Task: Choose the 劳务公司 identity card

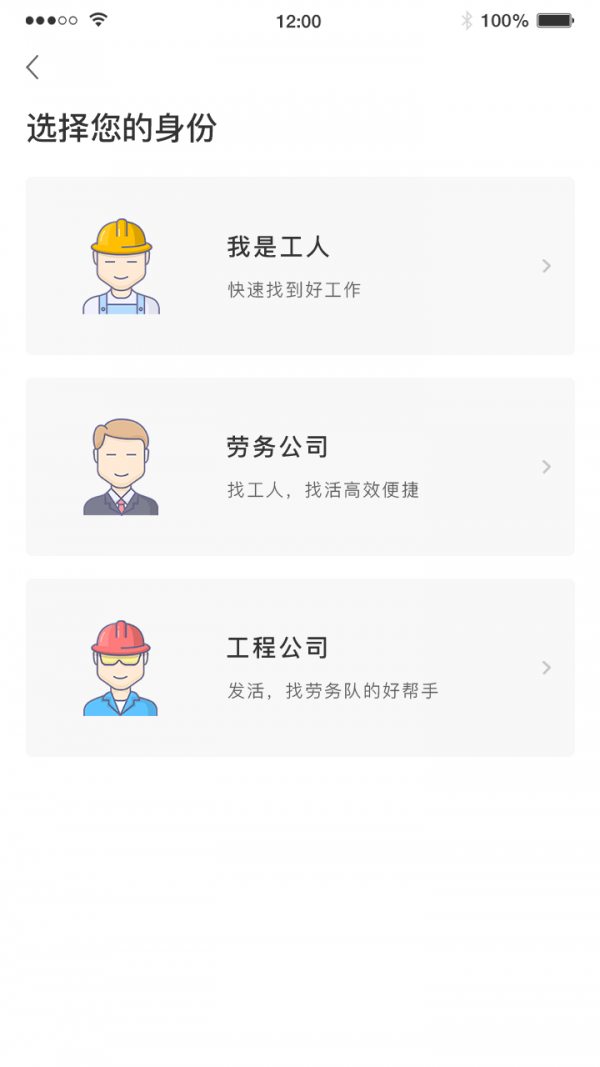Action: pyautogui.click(x=300, y=467)
